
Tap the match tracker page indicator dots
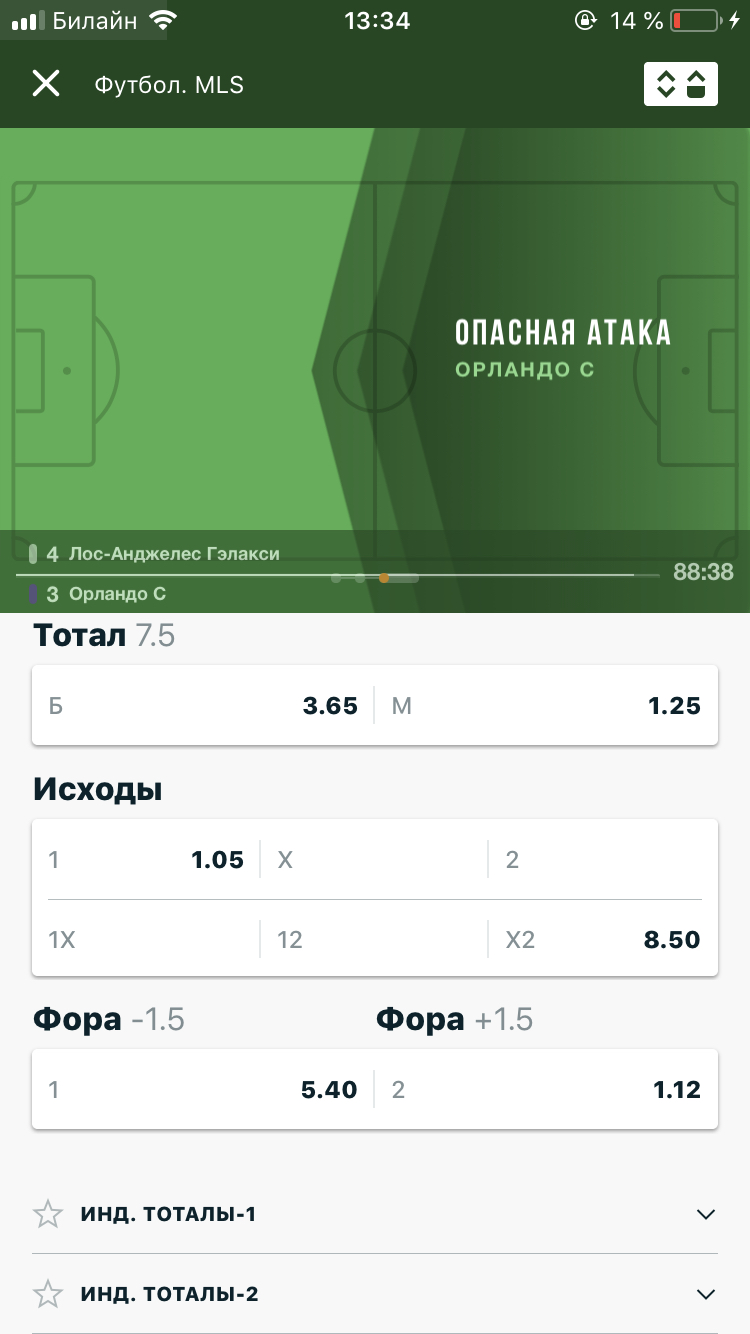[x=375, y=577]
